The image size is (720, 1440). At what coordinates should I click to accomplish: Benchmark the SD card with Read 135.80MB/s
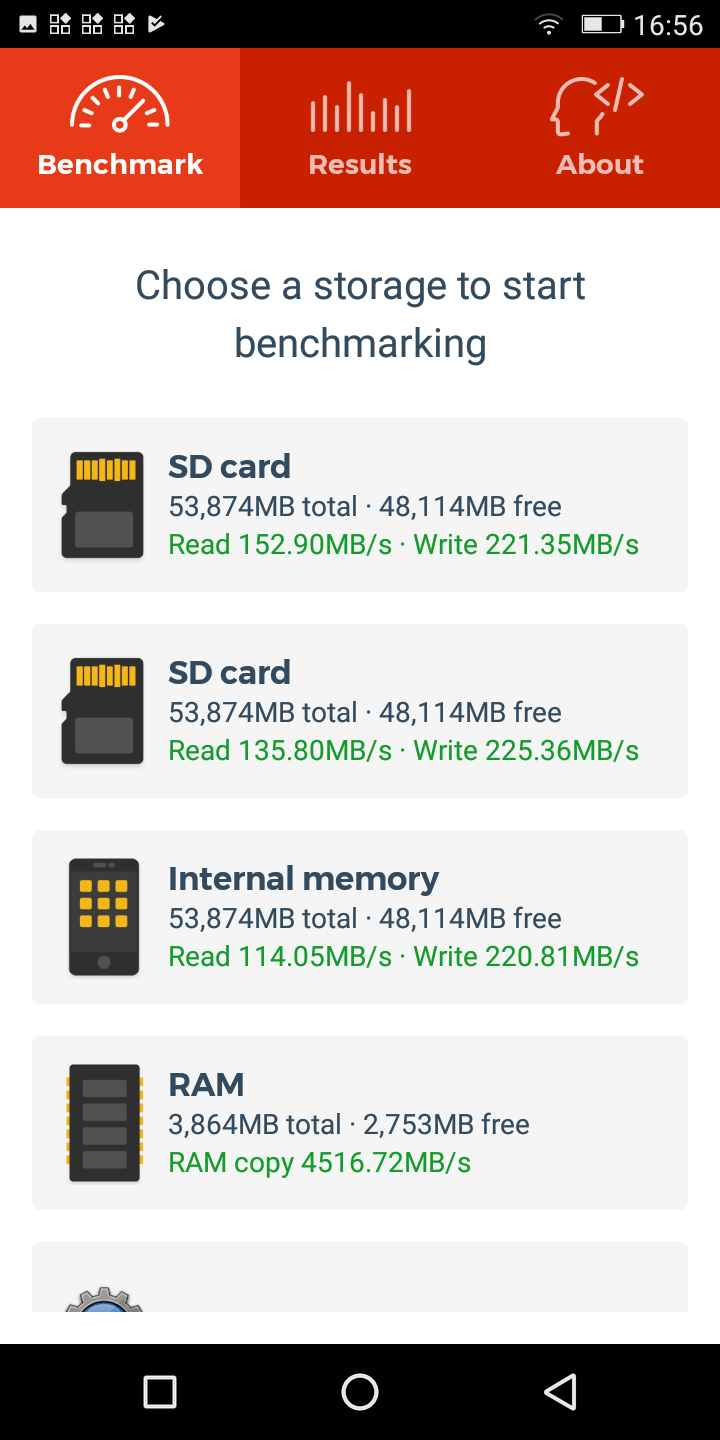(x=360, y=711)
